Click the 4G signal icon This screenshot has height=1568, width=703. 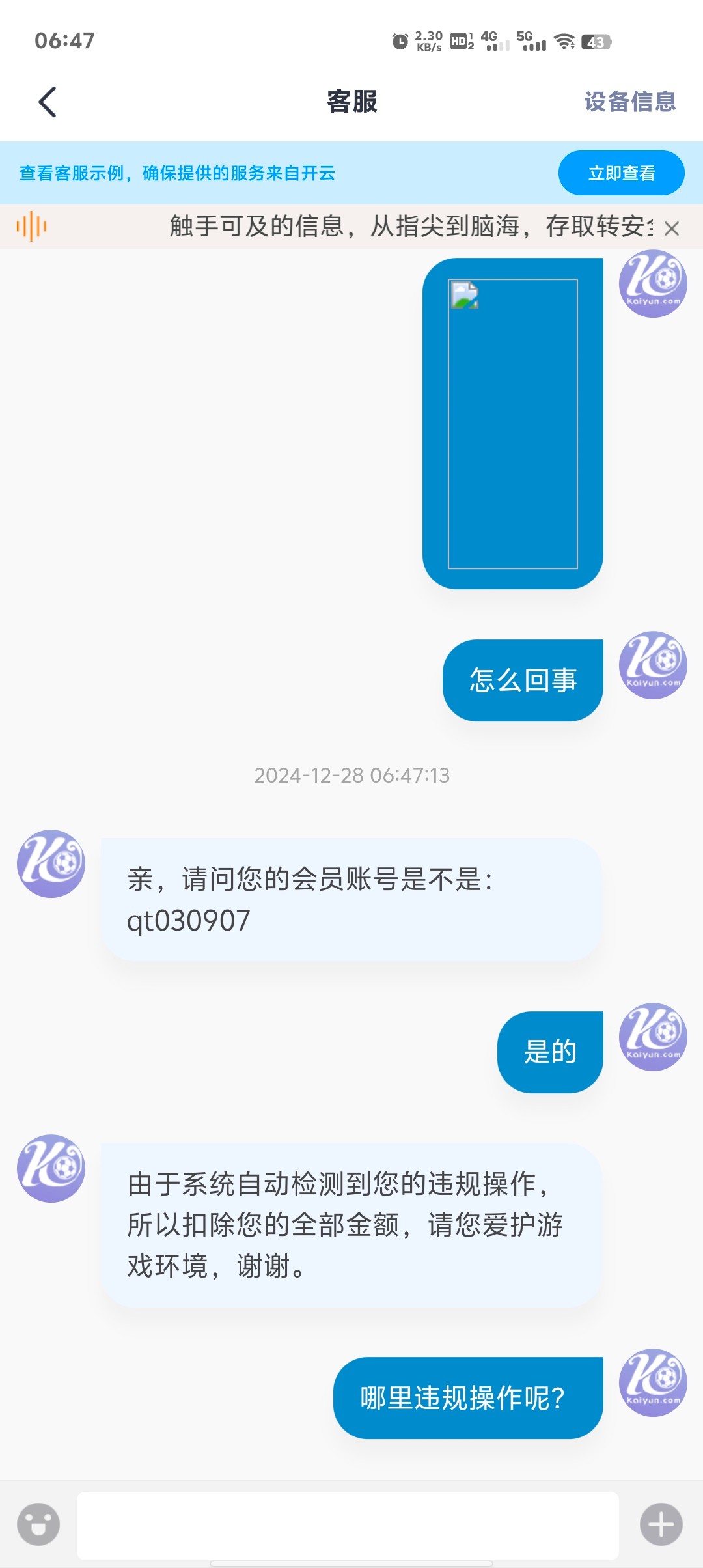click(493, 41)
